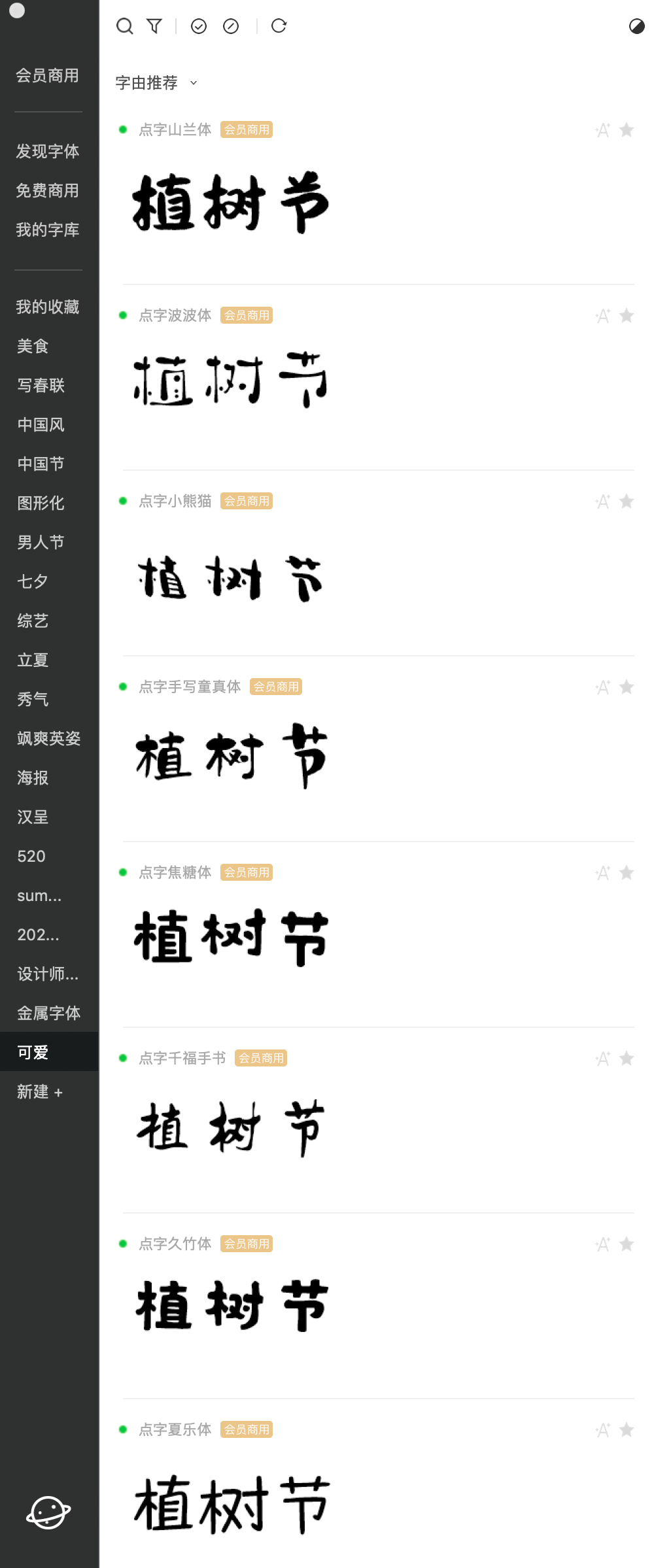
Task: Open the 点字焦糖体 font preview
Action: [x=230, y=938]
